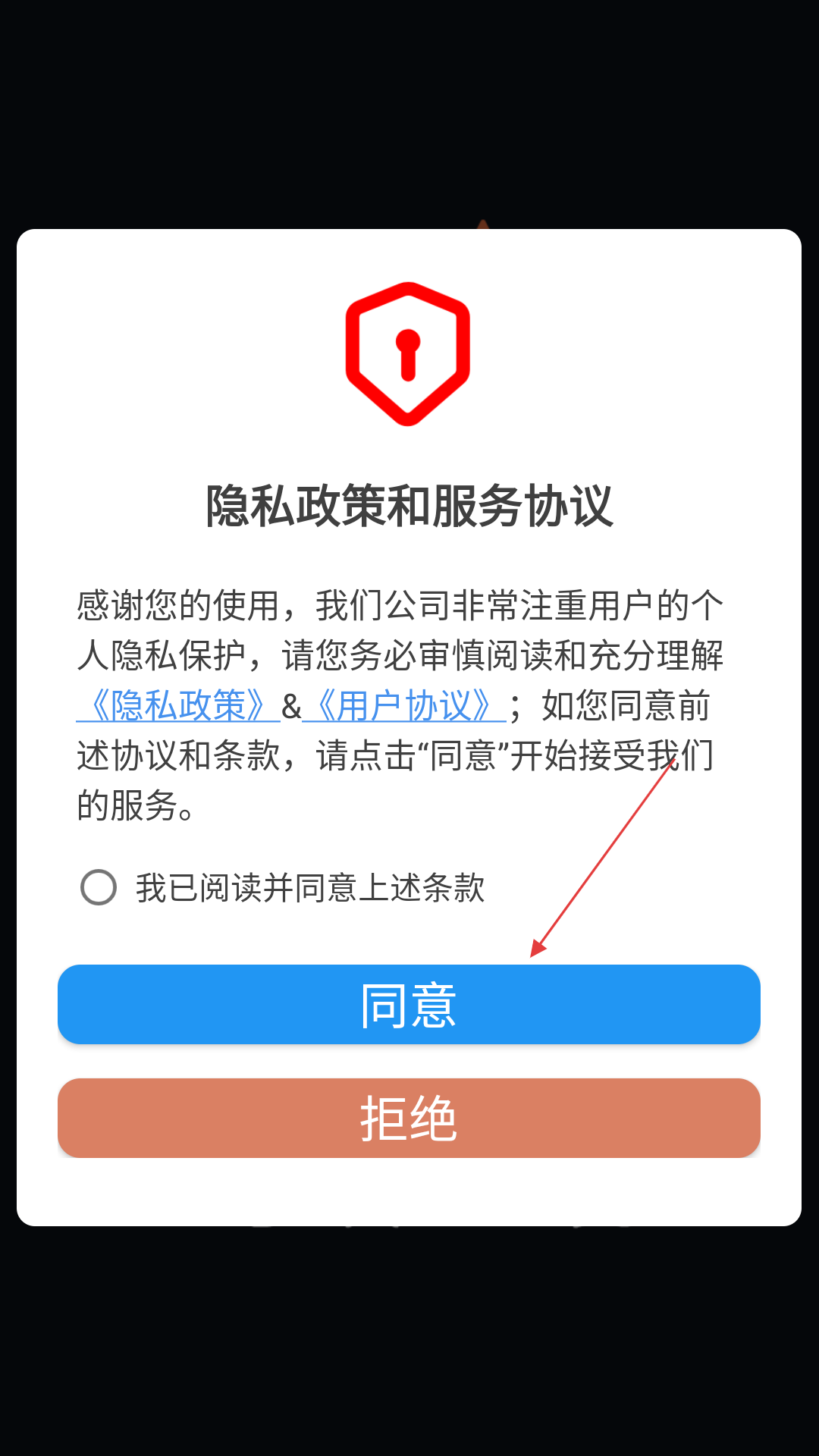The width and height of the screenshot is (819, 1456).
Task: Open the 《隐私政策》 link
Action: (x=178, y=705)
